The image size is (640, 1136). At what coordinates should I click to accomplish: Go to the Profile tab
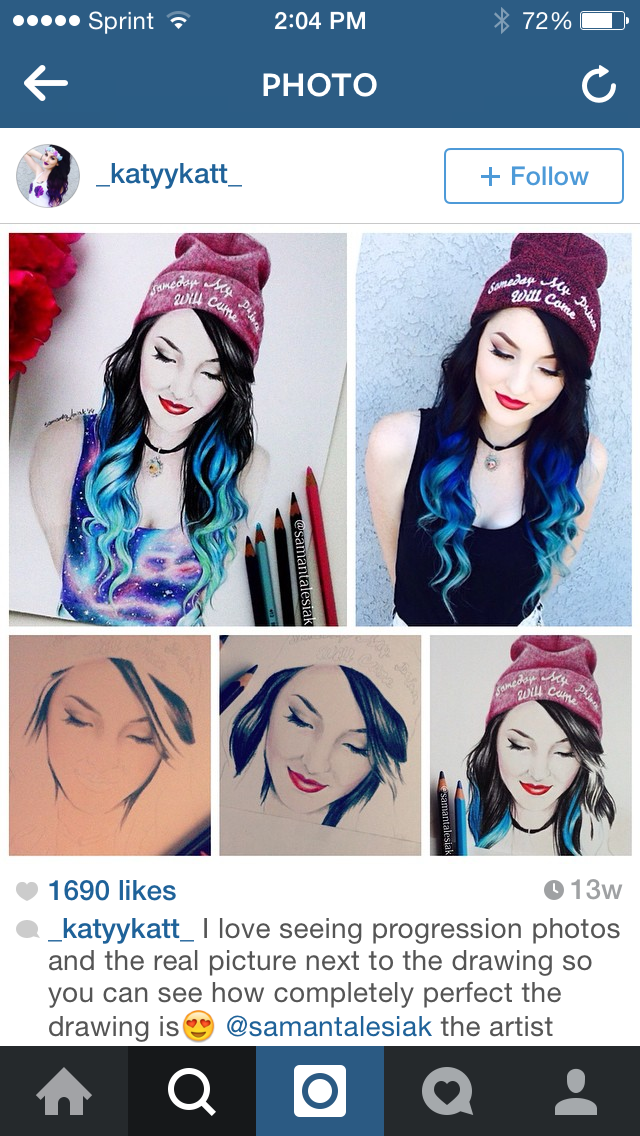point(576,1091)
